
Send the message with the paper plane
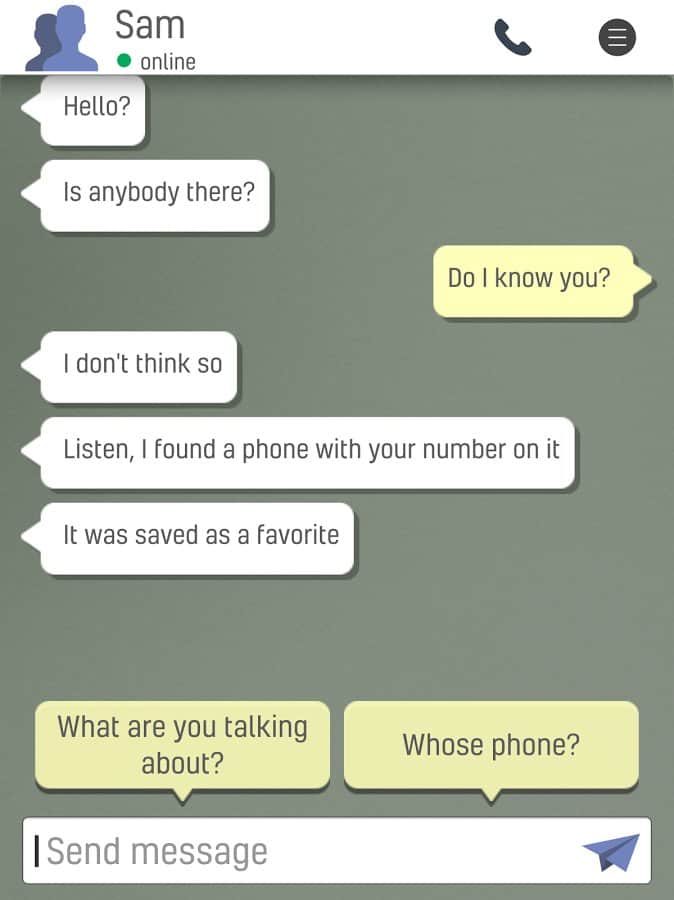tap(610, 851)
